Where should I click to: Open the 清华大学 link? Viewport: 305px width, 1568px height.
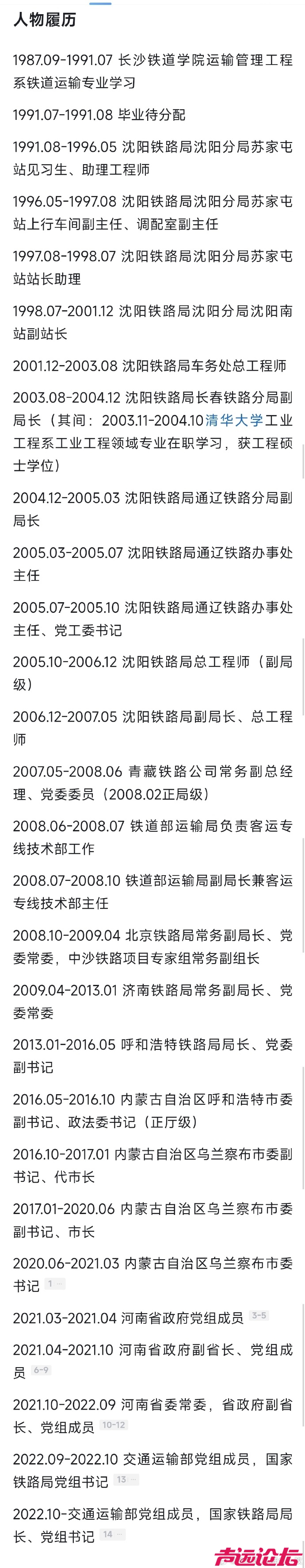(235, 420)
